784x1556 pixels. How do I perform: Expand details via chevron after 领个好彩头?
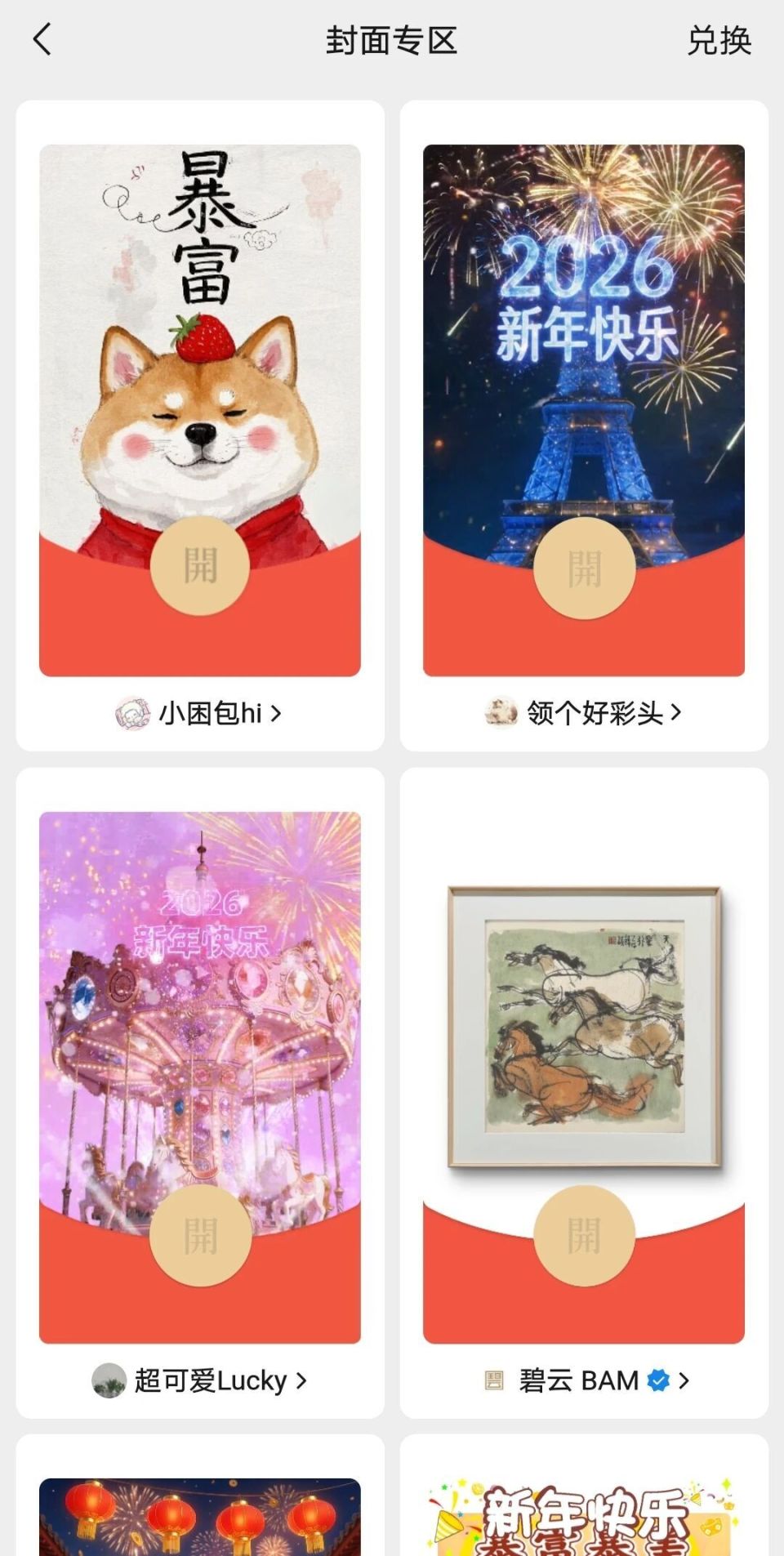tap(677, 713)
